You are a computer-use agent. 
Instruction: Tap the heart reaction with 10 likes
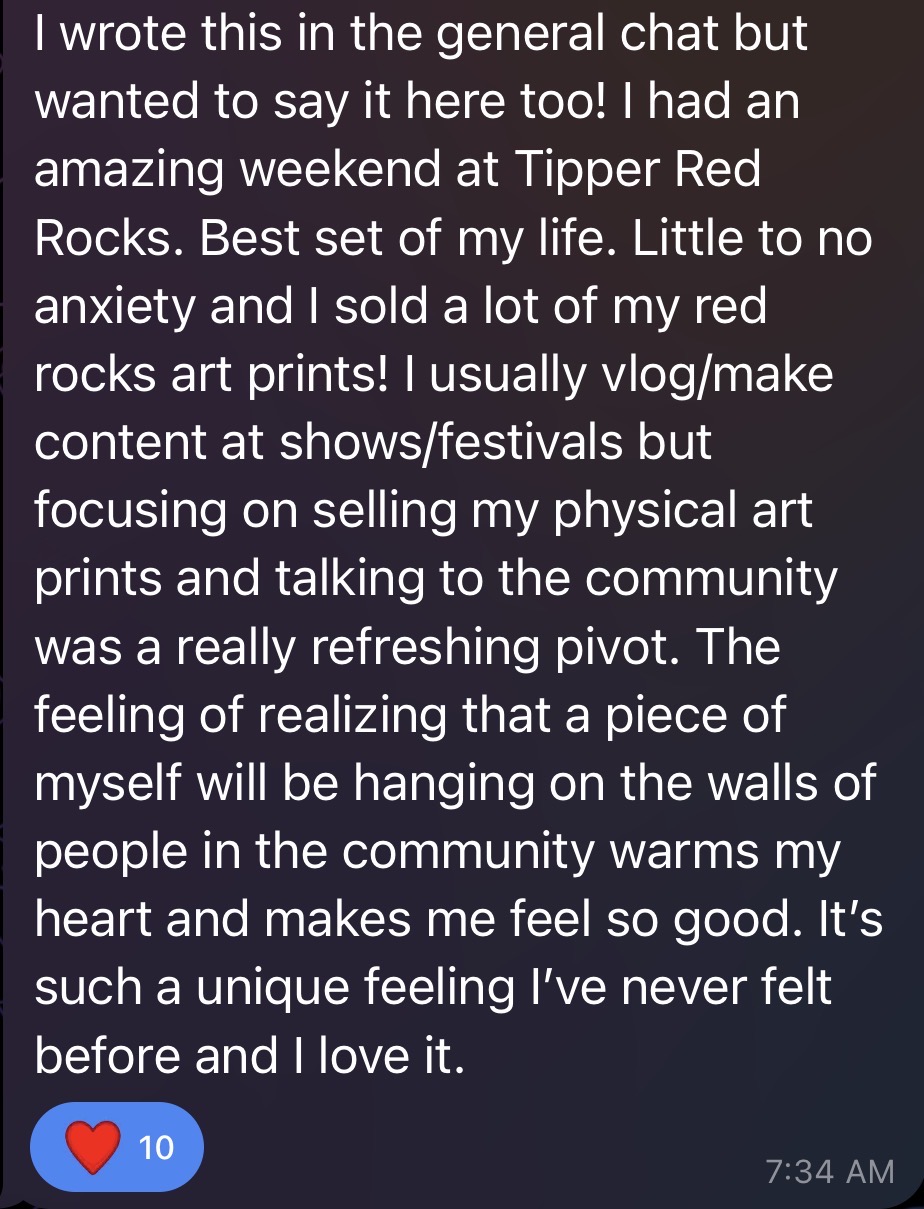click(117, 1146)
